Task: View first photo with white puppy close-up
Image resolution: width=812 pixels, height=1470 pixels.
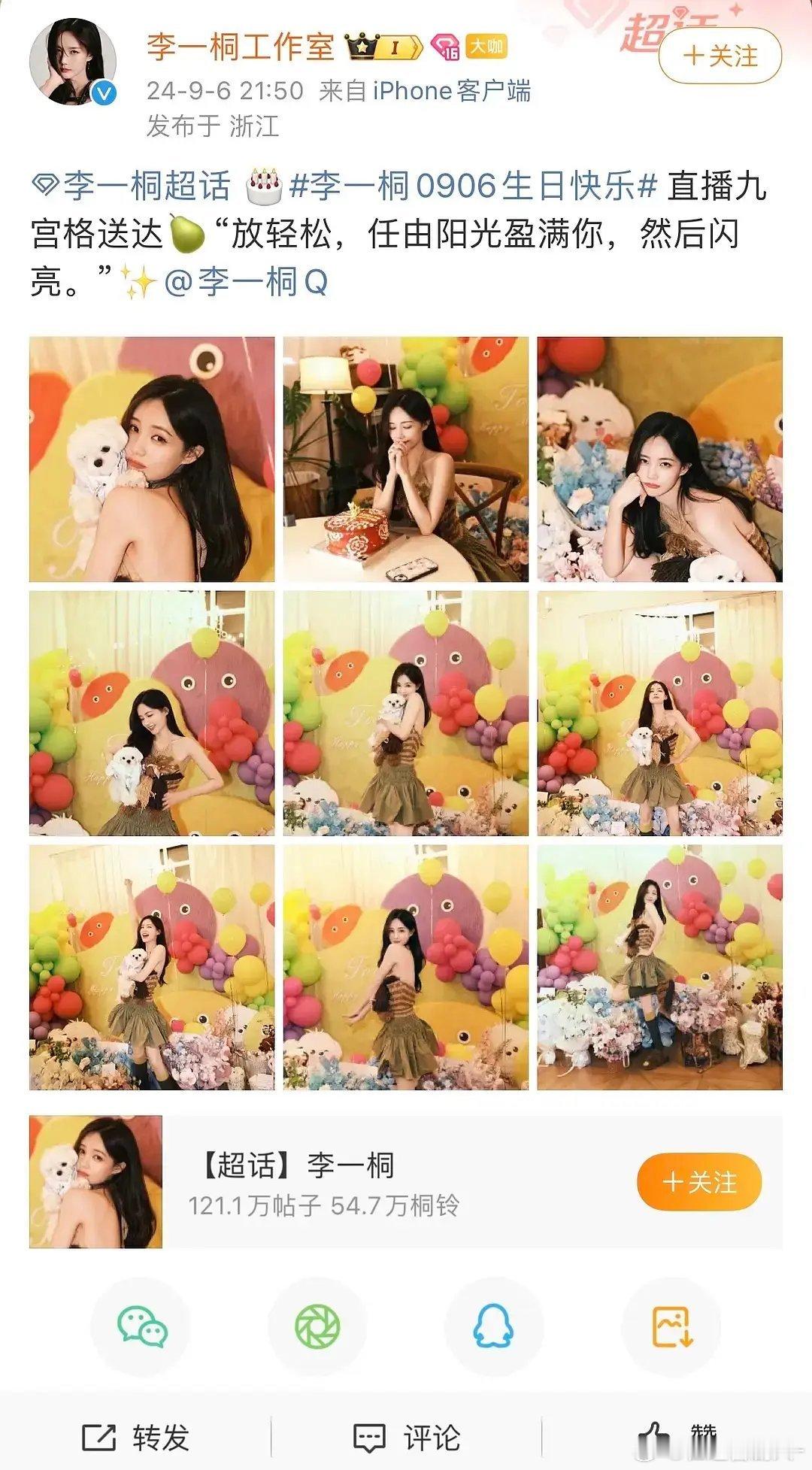Action: pyautogui.click(x=152, y=459)
